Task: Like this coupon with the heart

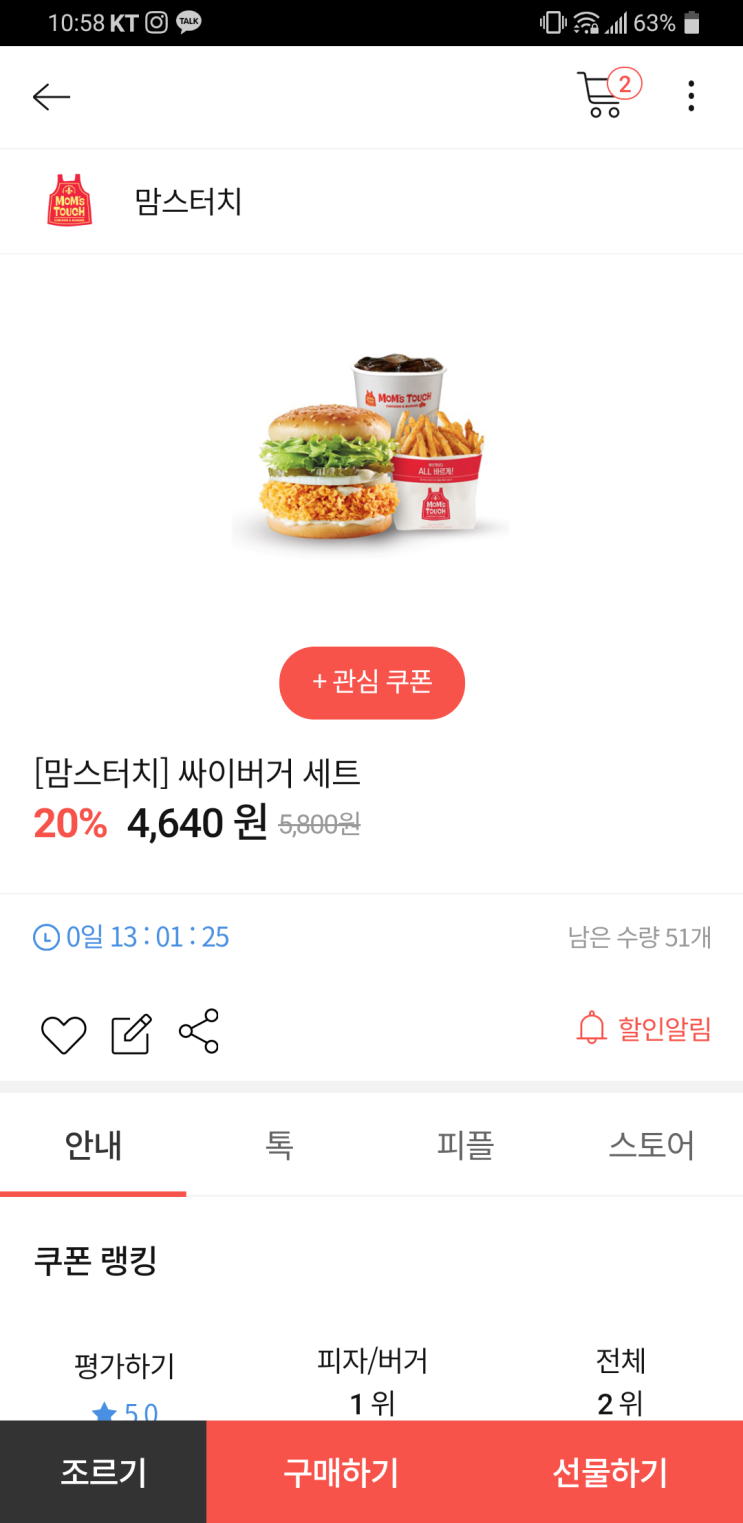Action: (63, 1034)
